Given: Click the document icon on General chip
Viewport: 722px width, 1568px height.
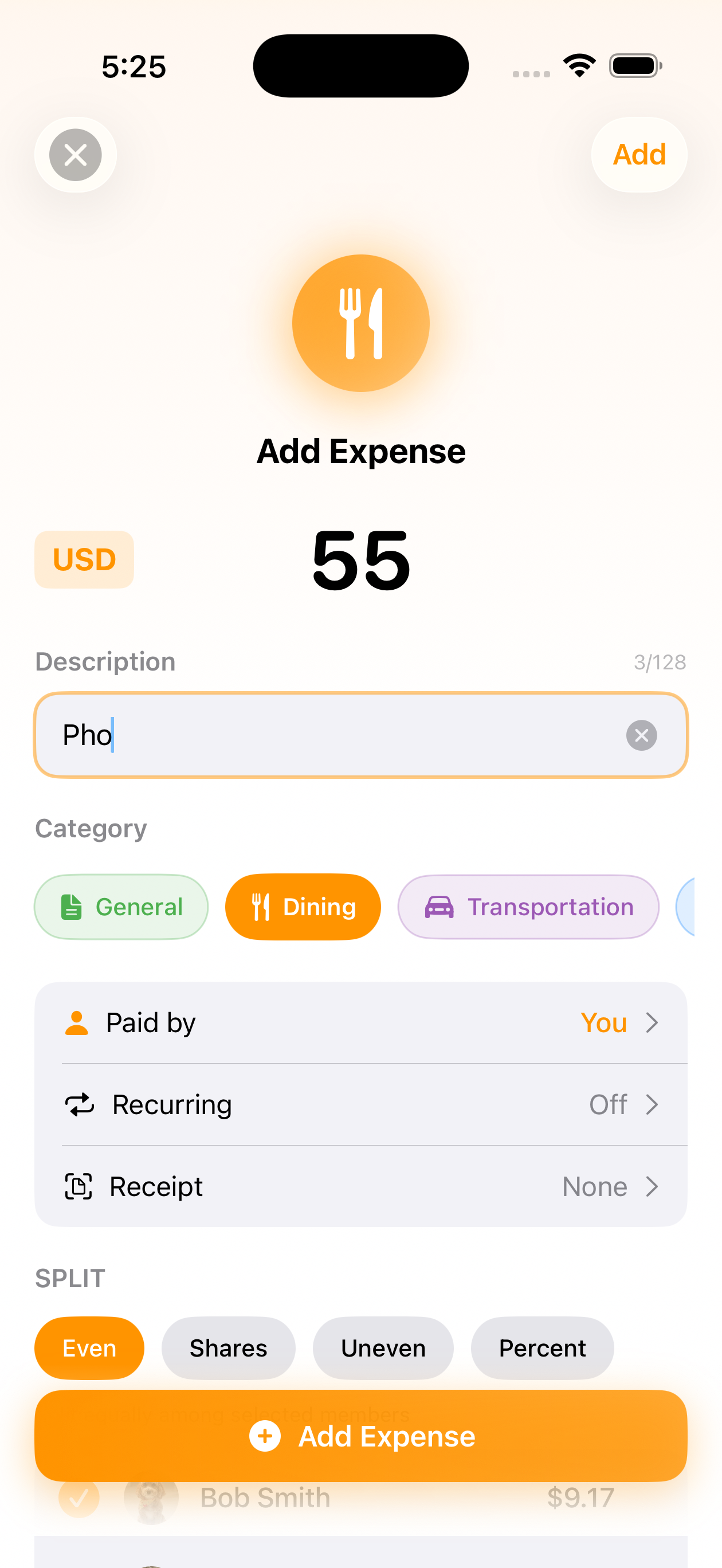Looking at the screenshot, I should pyautogui.click(x=72, y=906).
